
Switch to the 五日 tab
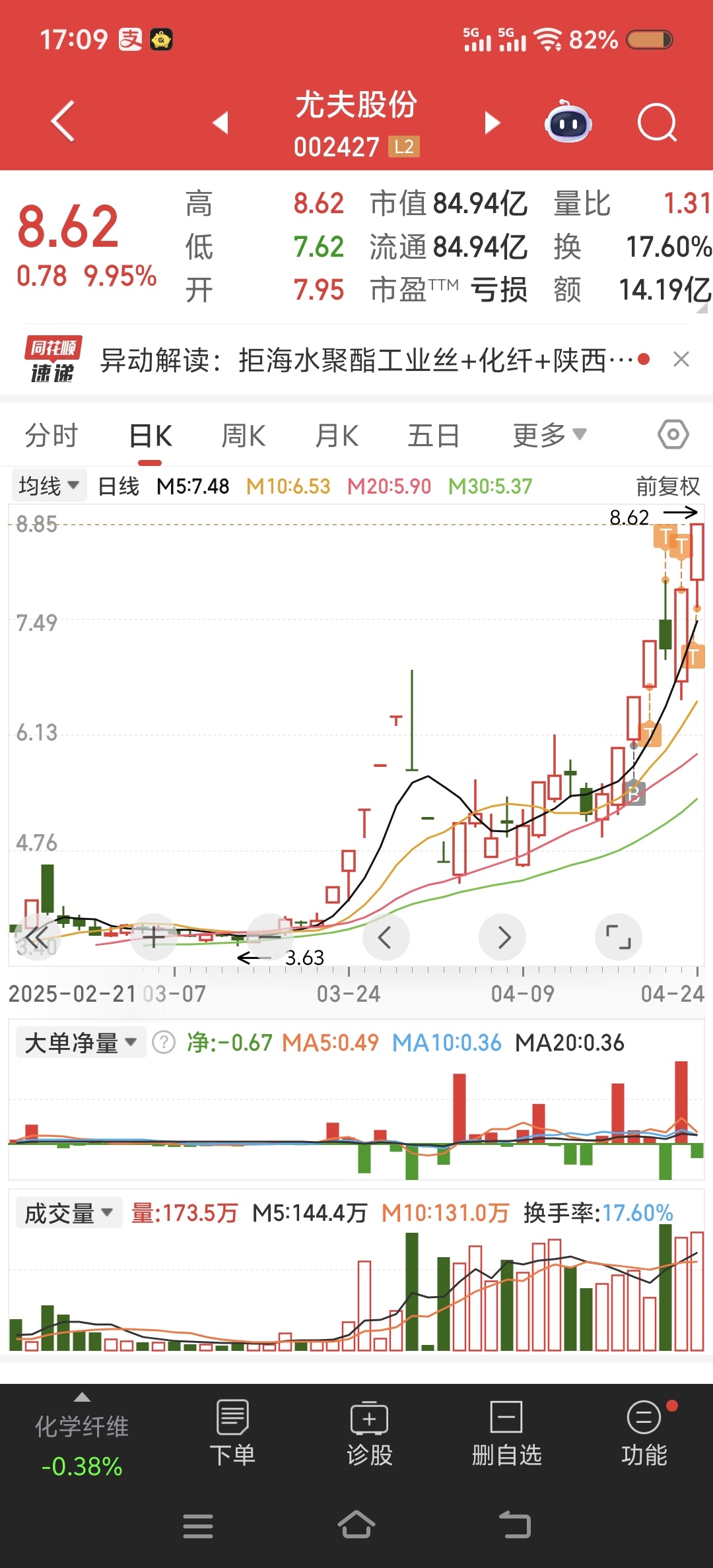click(433, 436)
